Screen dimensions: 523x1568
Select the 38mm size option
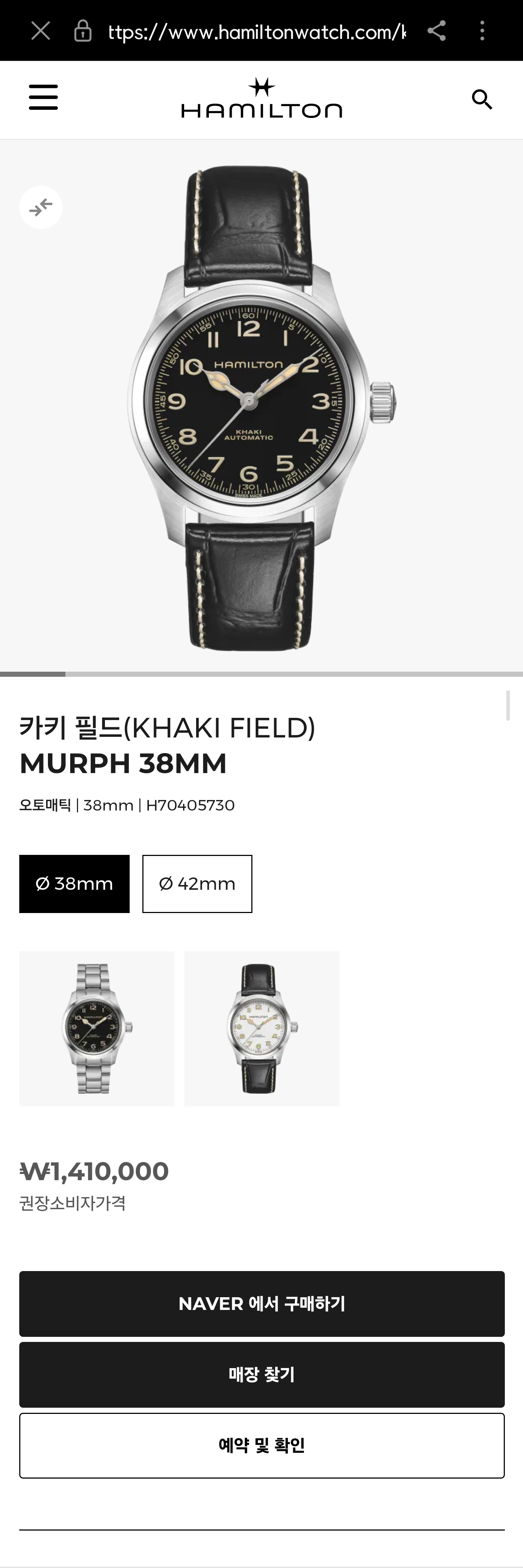click(74, 883)
